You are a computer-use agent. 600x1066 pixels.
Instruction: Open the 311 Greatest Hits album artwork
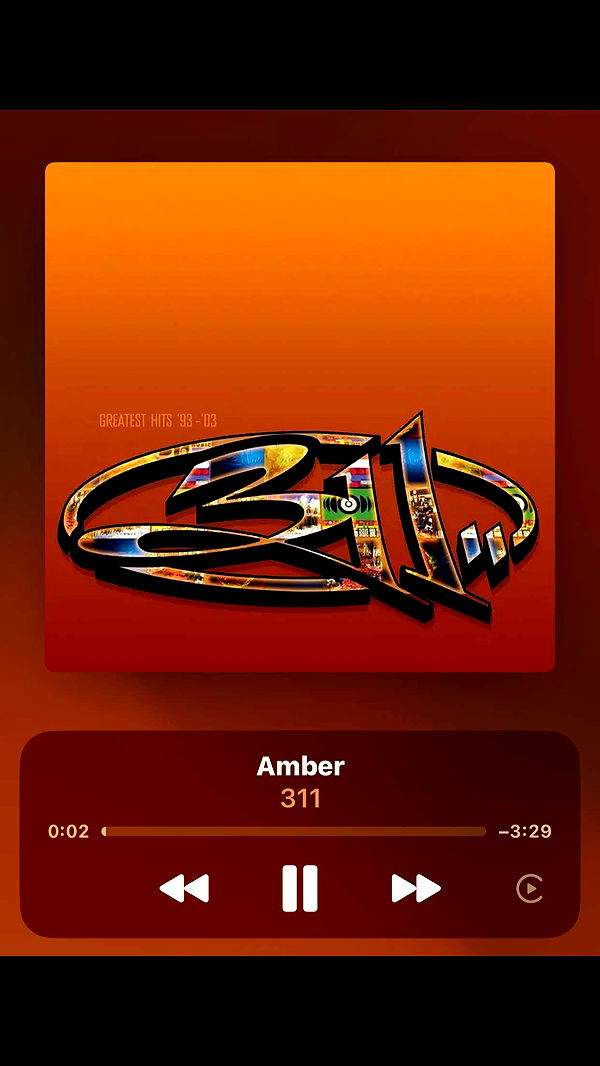coord(300,417)
